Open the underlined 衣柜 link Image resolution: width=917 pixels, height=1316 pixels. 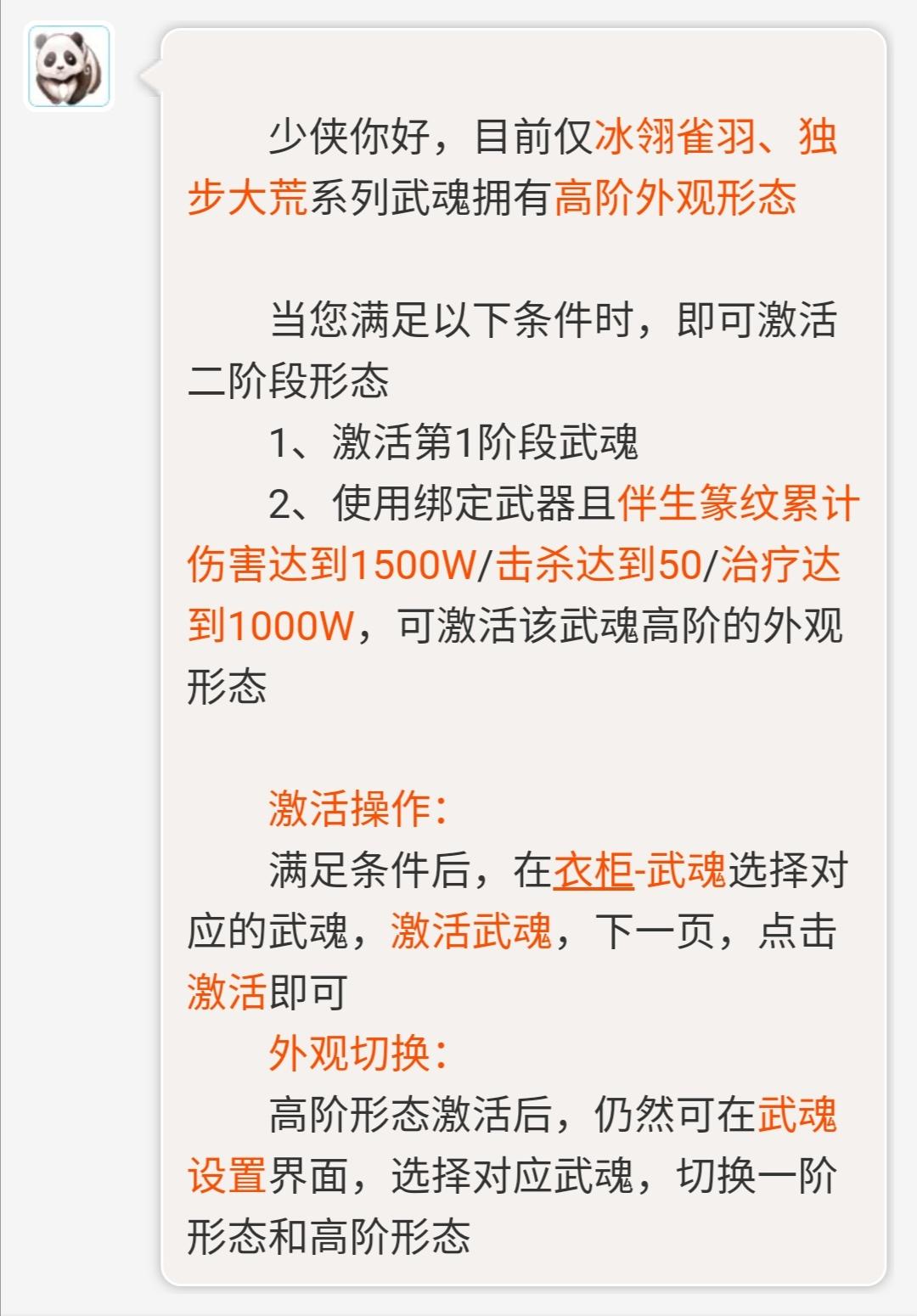coord(594,870)
